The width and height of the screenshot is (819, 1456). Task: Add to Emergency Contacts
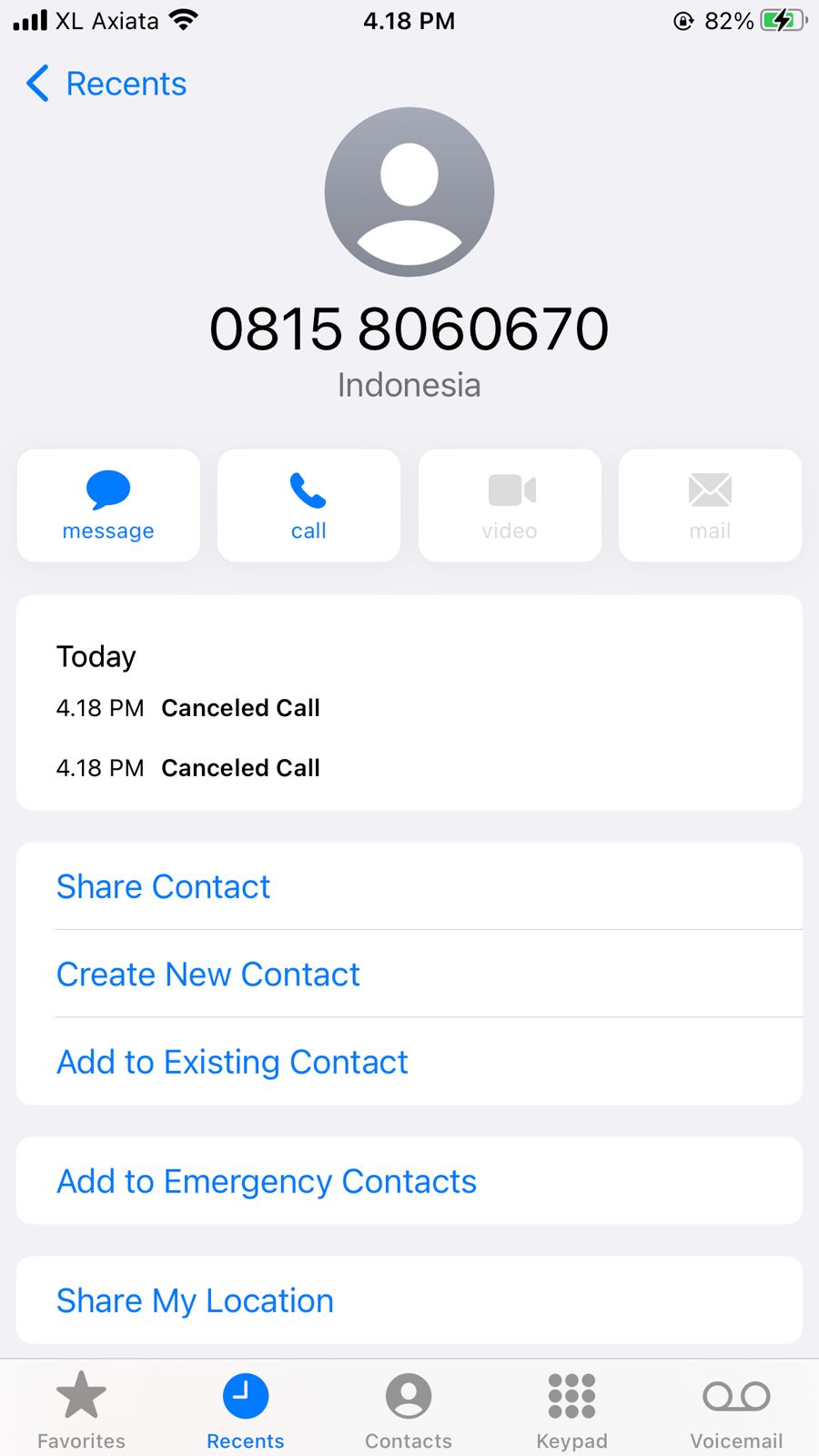point(266,1181)
